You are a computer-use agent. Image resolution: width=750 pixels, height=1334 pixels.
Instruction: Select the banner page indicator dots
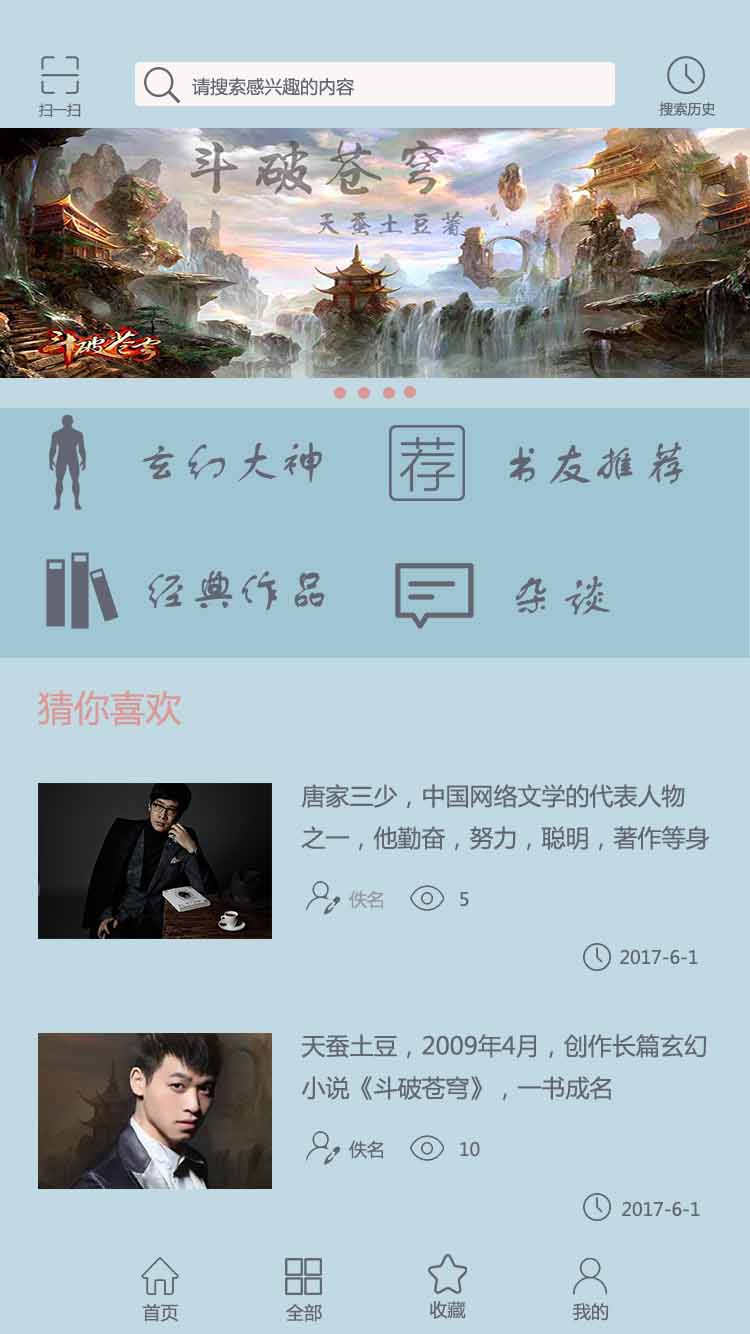375,393
